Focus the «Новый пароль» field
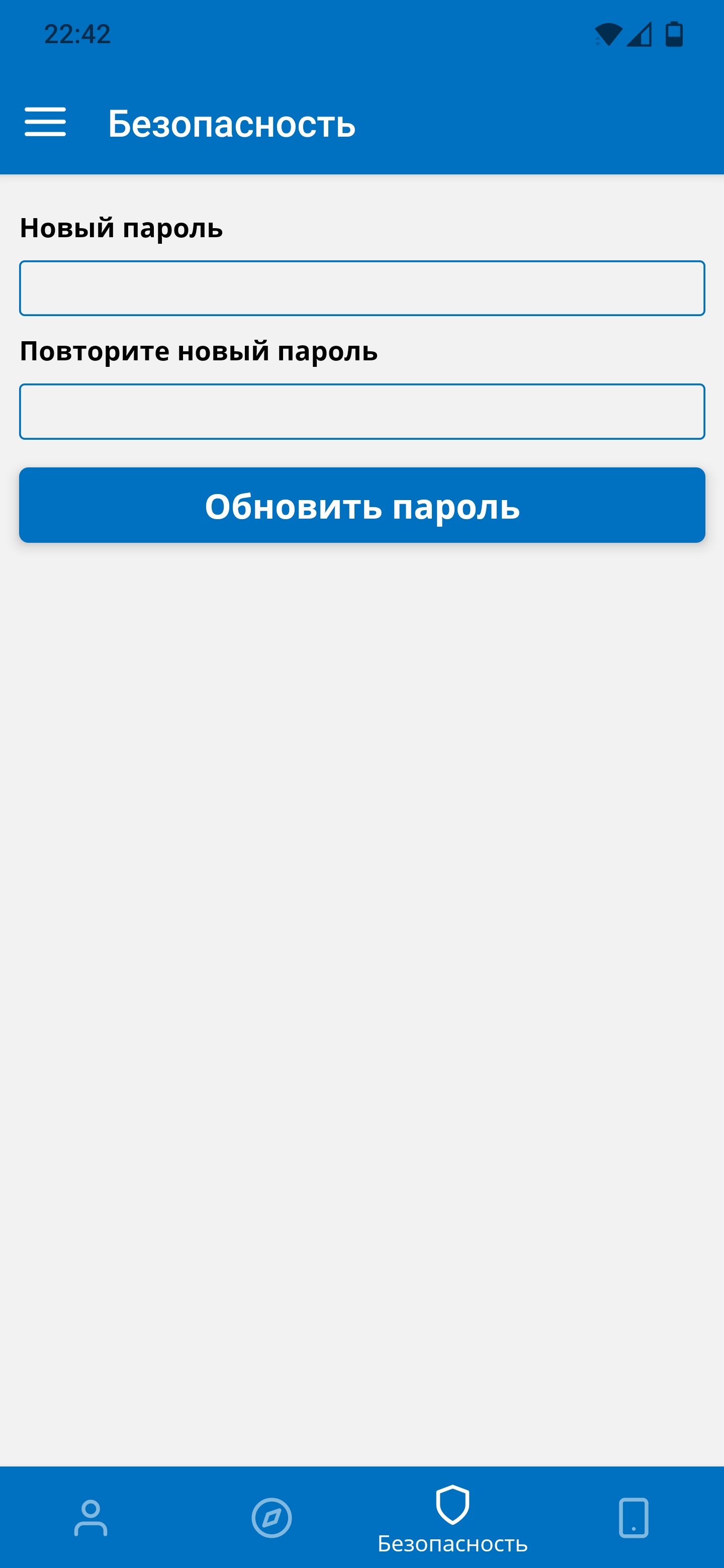Image resolution: width=724 pixels, height=1568 pixels. click(x=361, y=288)
